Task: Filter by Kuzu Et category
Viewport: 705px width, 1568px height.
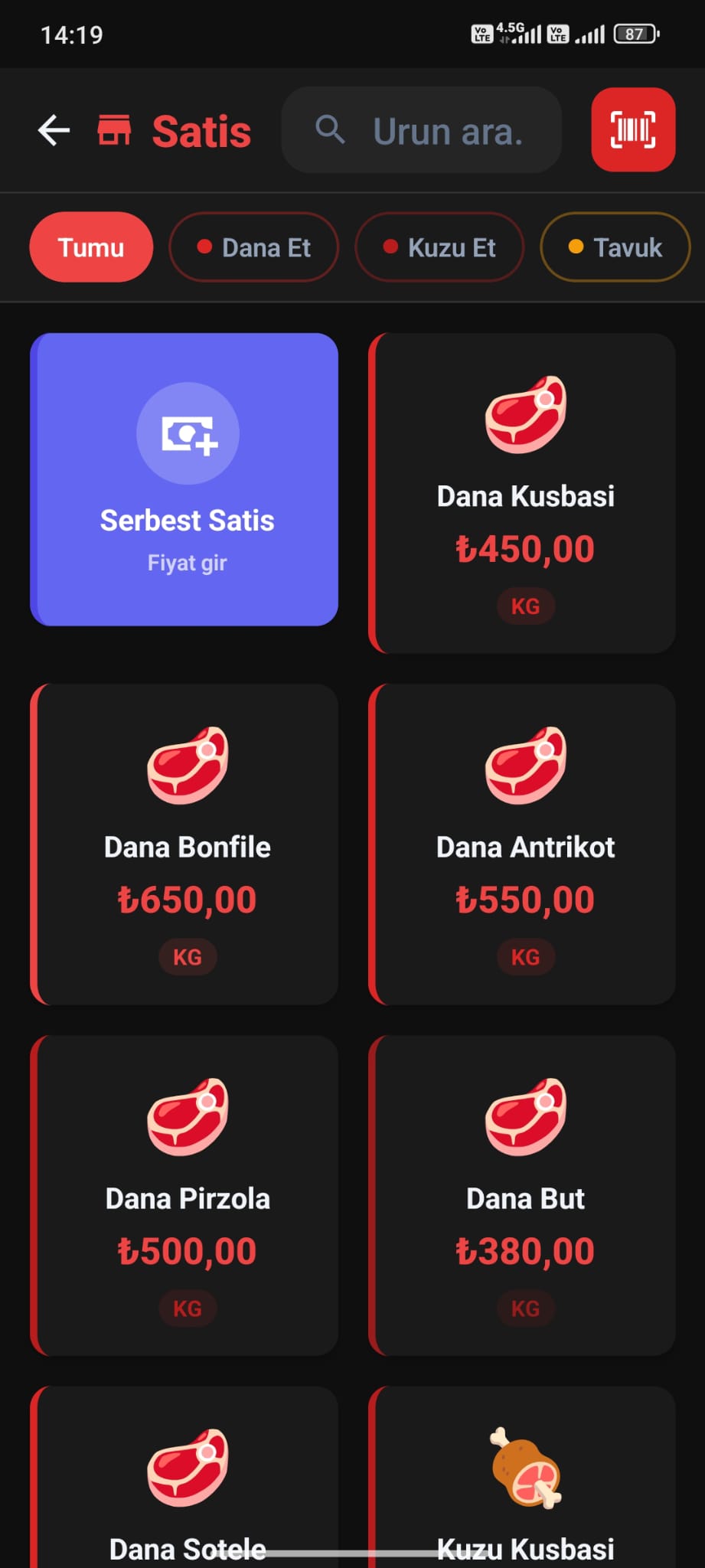Action: tap(439, 247)
